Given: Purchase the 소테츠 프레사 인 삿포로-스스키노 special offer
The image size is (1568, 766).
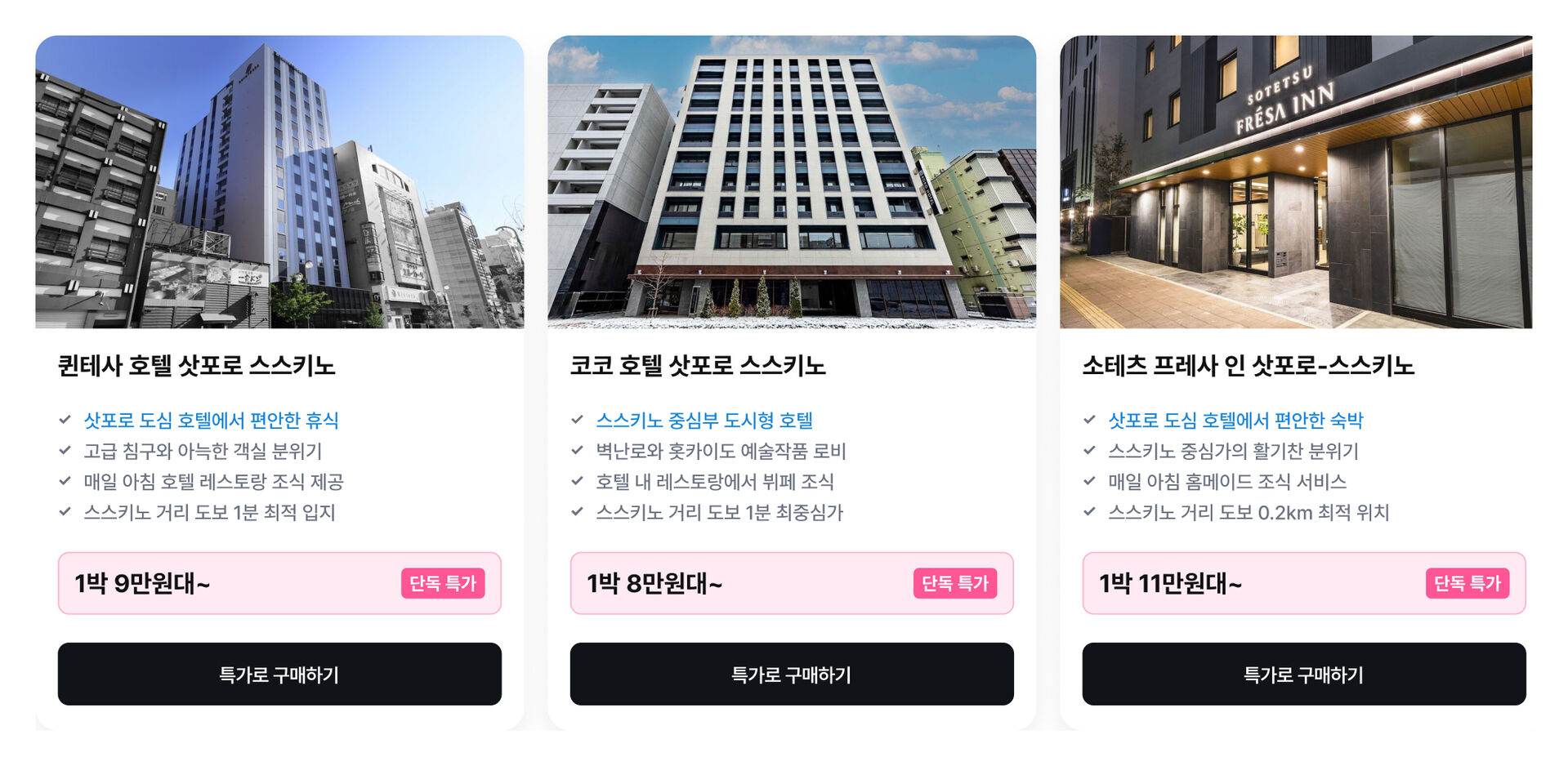Looking at the screenshot, I should tap(1303, 674).
